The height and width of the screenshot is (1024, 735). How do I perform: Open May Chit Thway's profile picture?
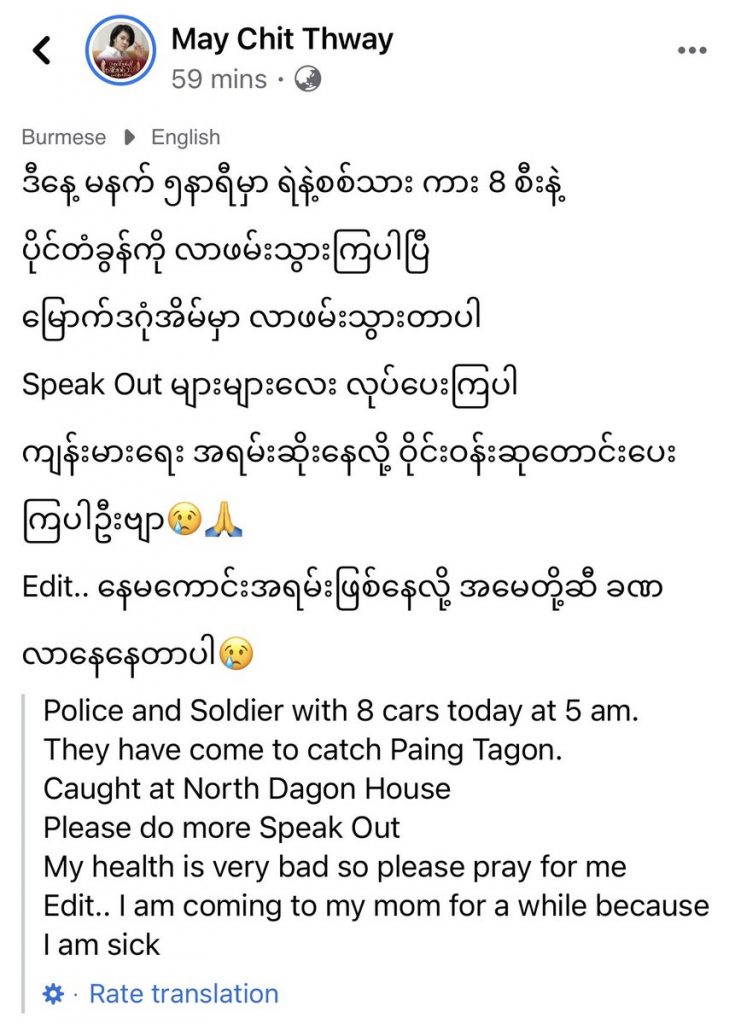pos(120,50)
